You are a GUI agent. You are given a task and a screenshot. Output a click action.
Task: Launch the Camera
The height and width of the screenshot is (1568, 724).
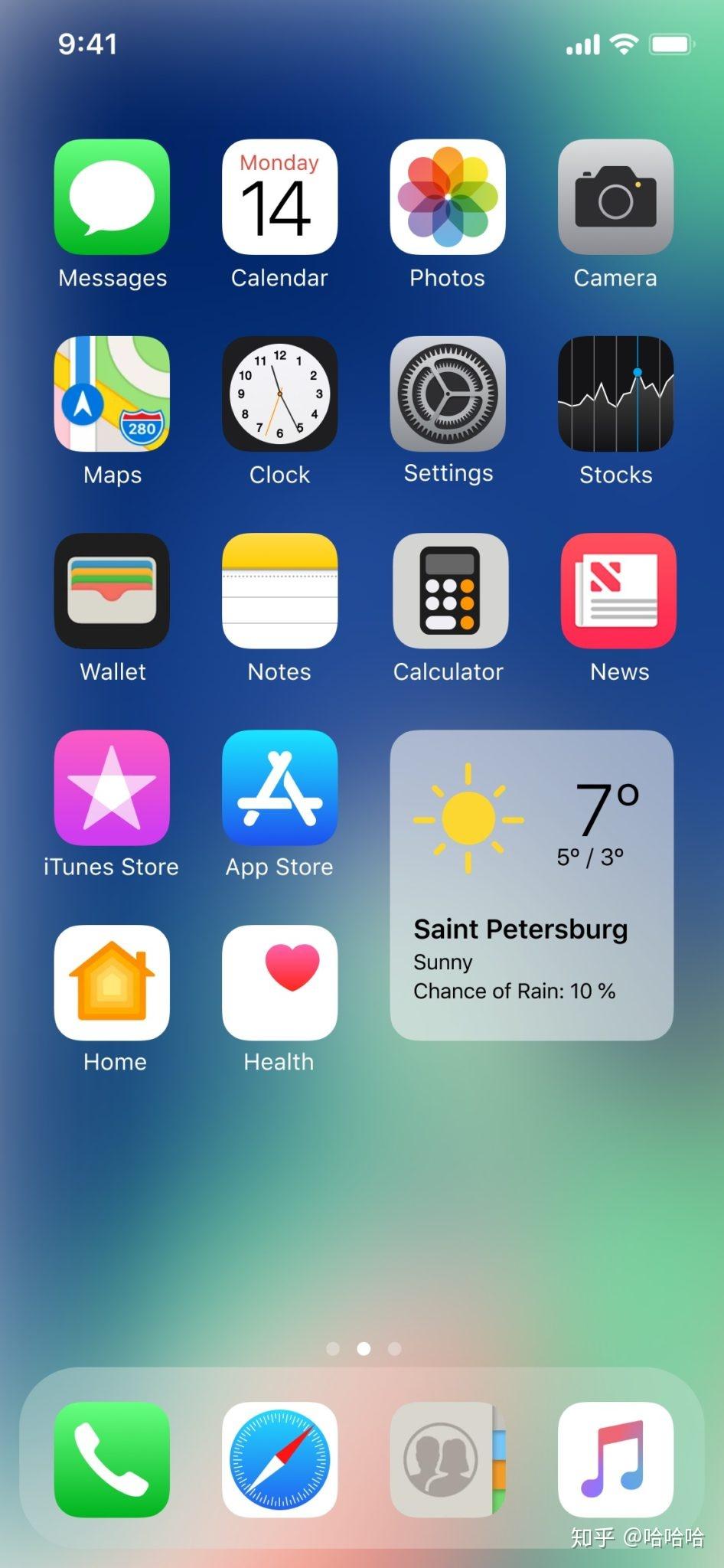(615, 197)
